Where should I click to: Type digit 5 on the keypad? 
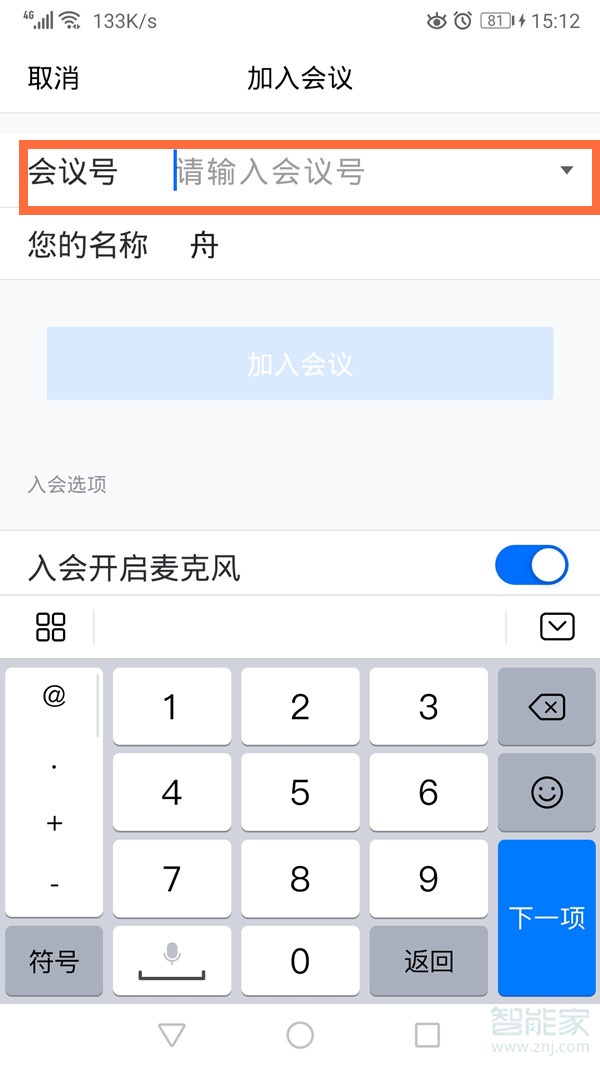click(x=300, y=794)
